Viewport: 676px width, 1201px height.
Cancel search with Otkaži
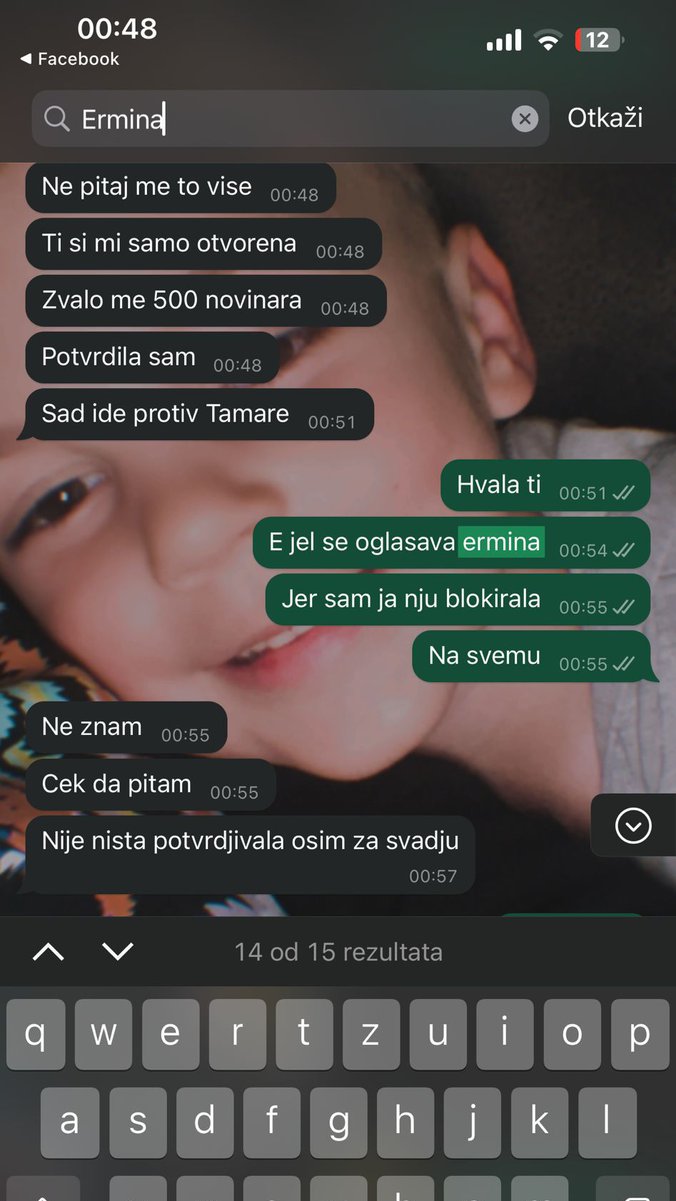tap(605, 118)
